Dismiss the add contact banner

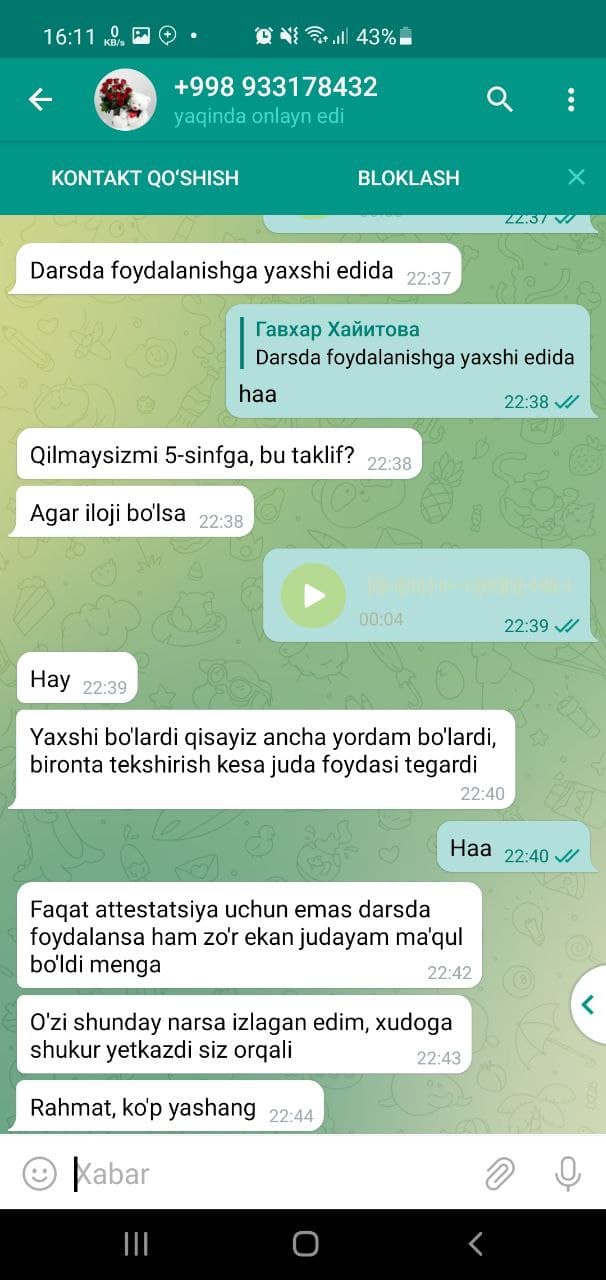[576, 177]
